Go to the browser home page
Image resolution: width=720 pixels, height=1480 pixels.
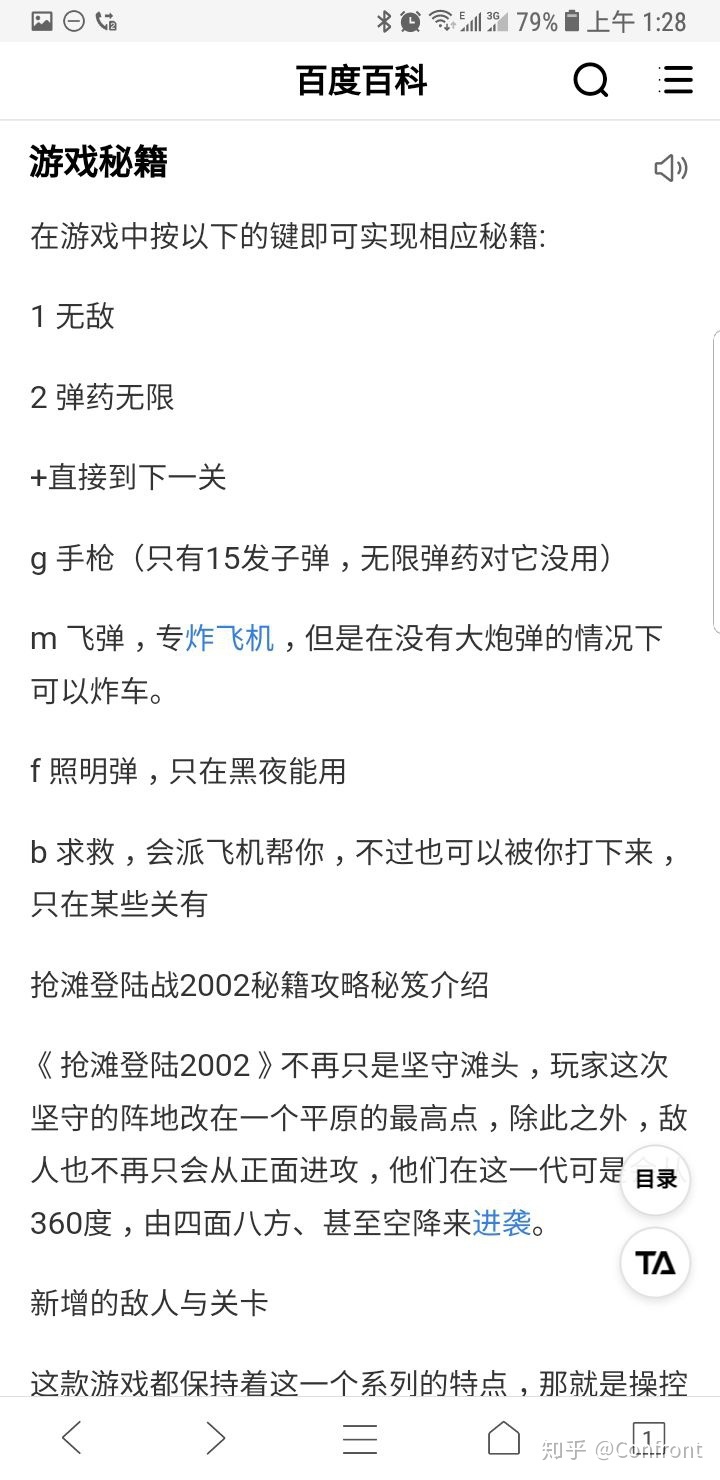coord(504,1438)
